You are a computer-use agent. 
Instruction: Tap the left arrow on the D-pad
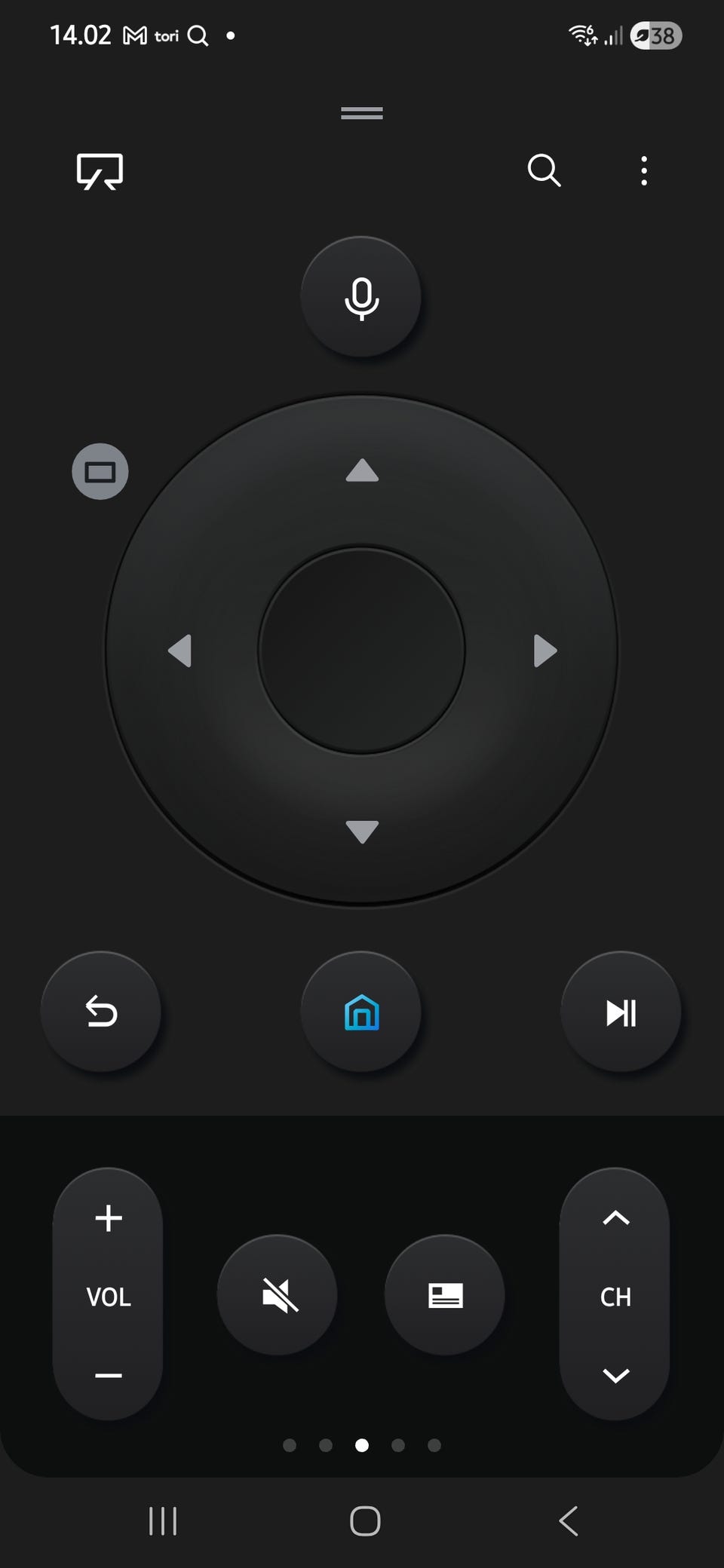click(179, 651)
